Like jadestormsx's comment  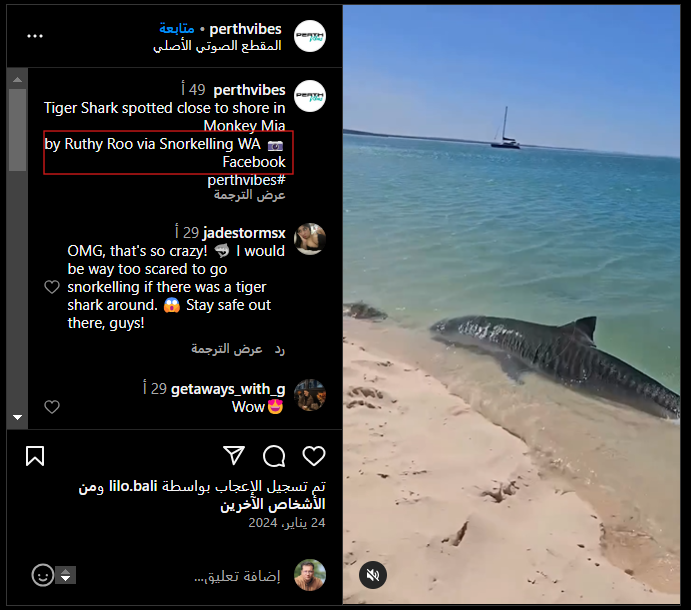52,287
